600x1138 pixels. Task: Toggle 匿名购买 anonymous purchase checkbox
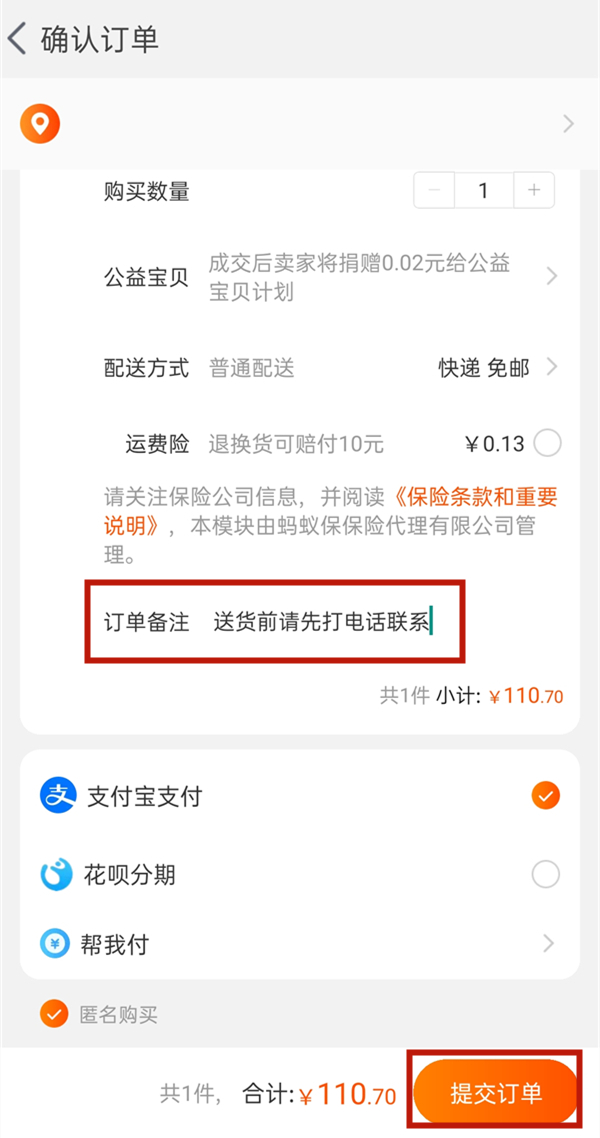[x=54, y=1014]
